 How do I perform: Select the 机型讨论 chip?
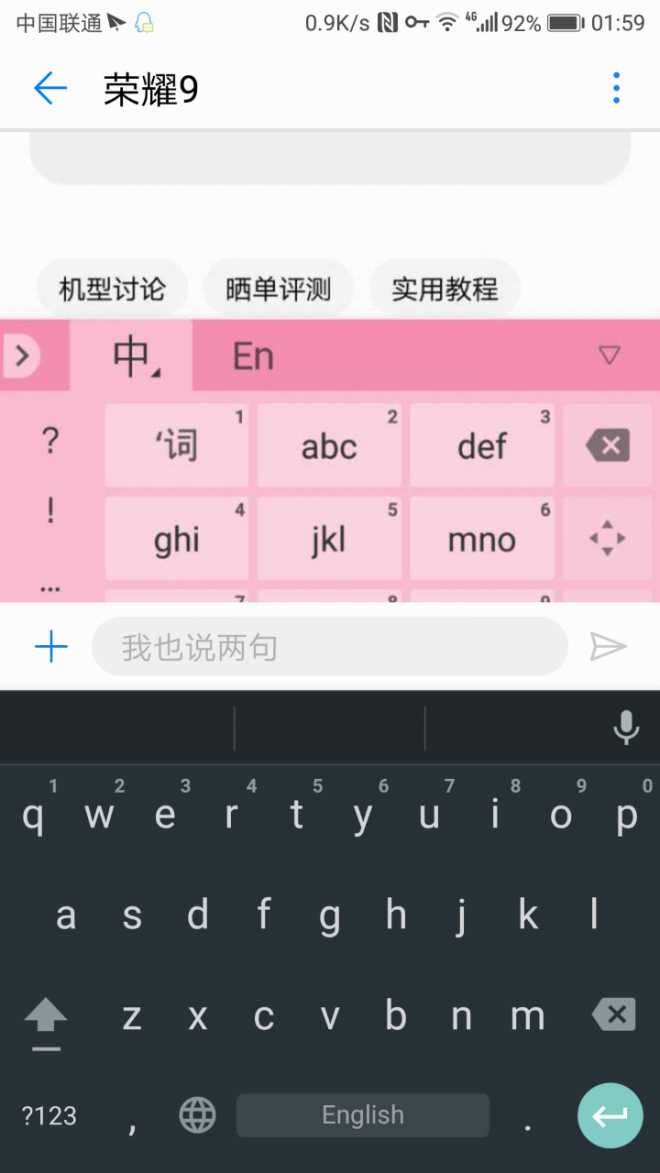(112, 290)
